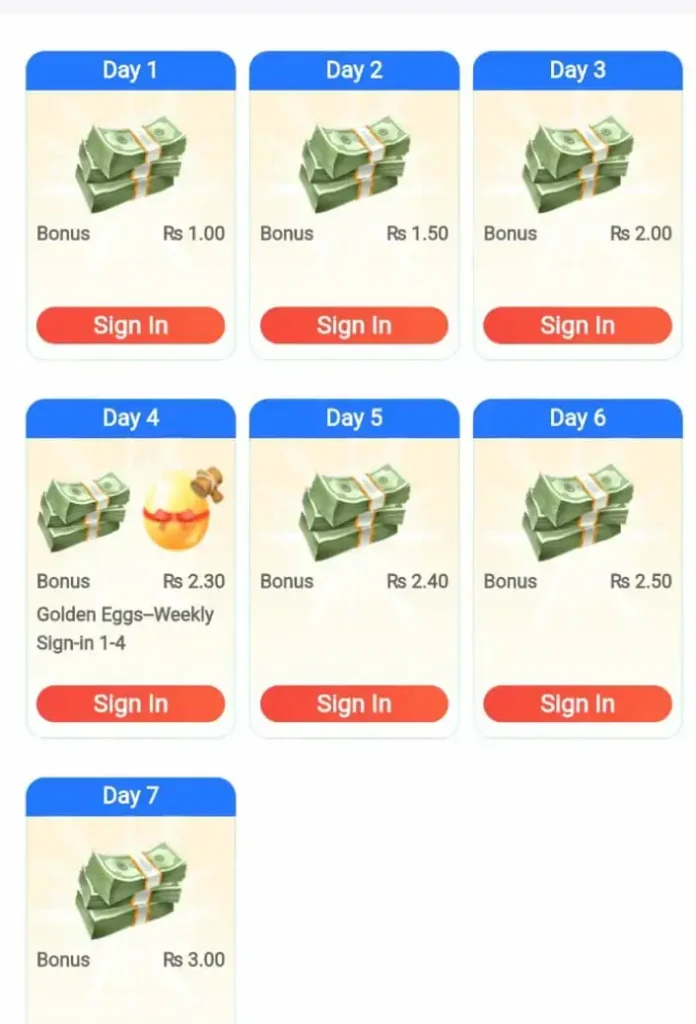Tap Sign In on the Day 1 card
Image resolution: width=696 pixels, height=1024 pixels.
(130, 325)
